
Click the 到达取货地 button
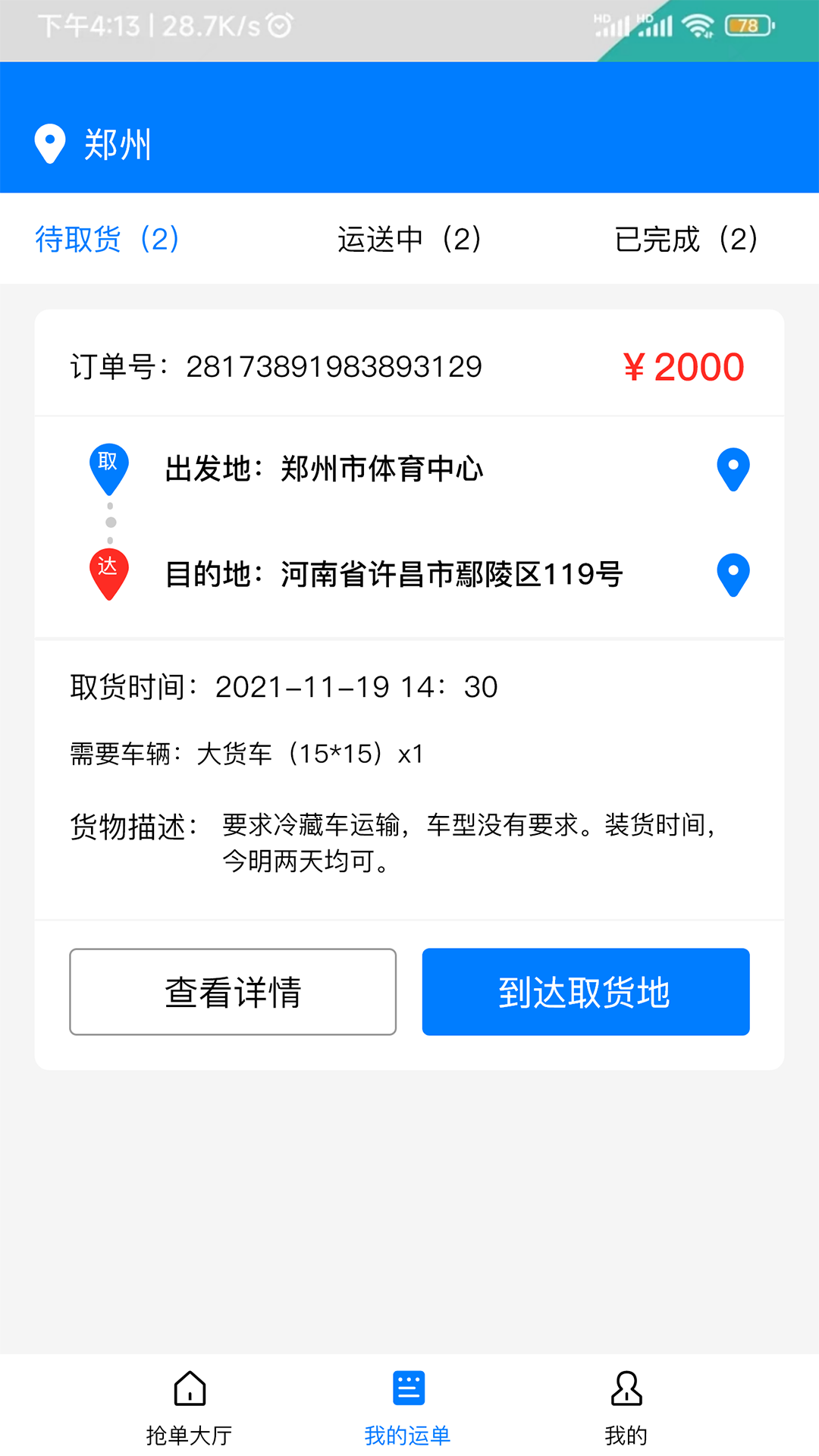(x=585, y=991)
